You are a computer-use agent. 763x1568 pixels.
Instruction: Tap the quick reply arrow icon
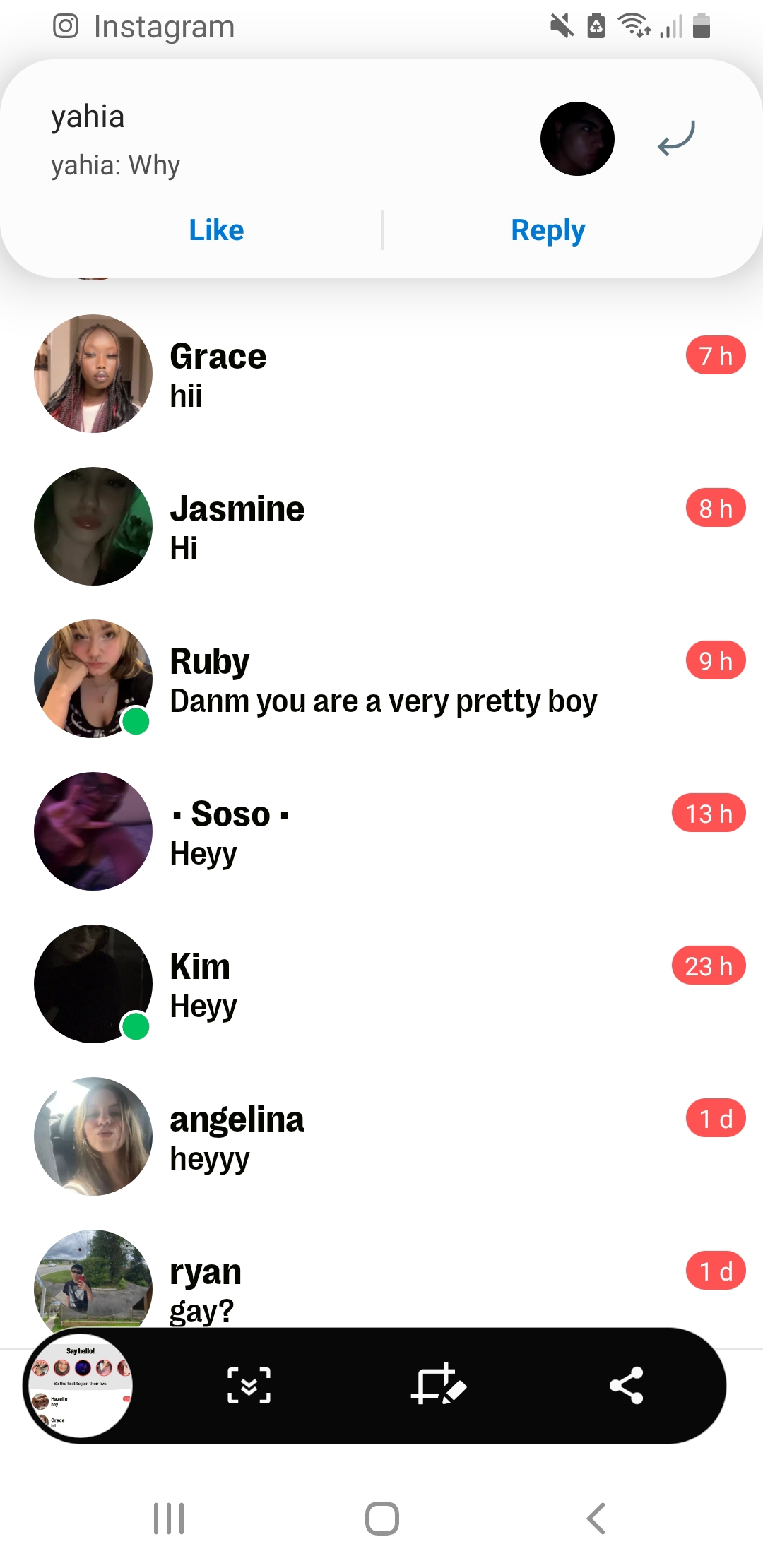tap(676, 138)
